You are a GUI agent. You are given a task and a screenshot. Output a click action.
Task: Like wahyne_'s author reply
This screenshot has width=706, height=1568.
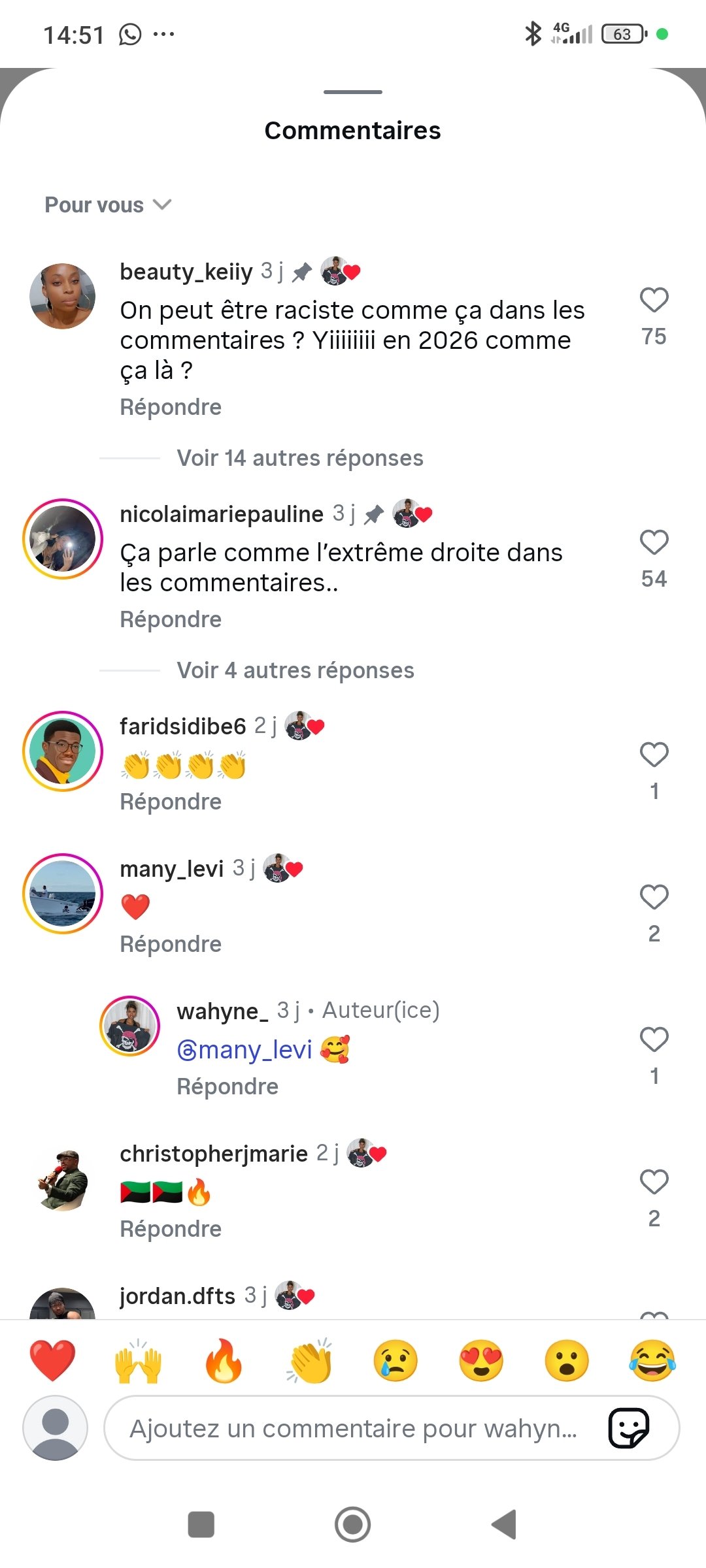coord(654,1039)
